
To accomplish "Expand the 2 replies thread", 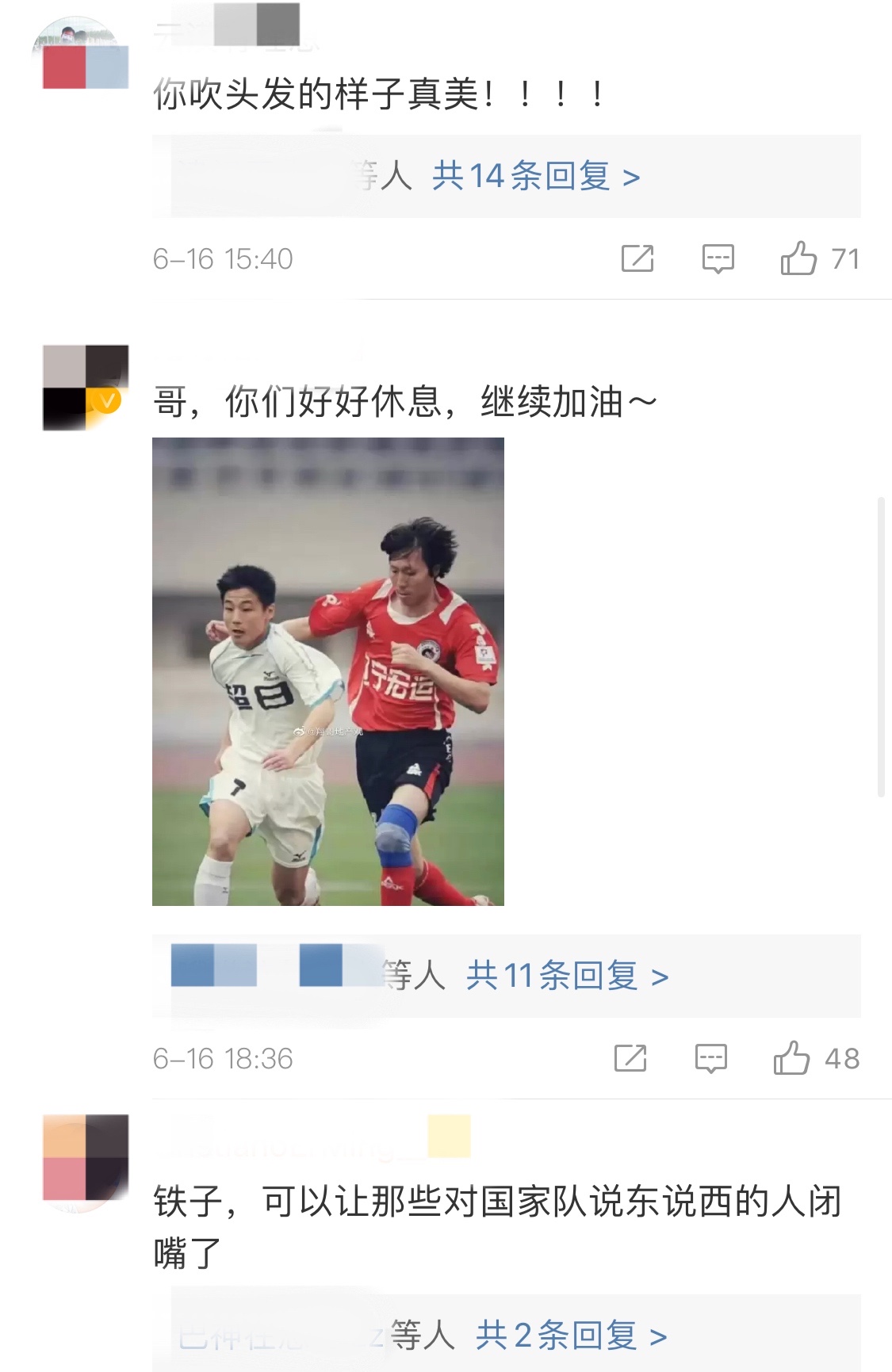I will tap(571, 1336).
